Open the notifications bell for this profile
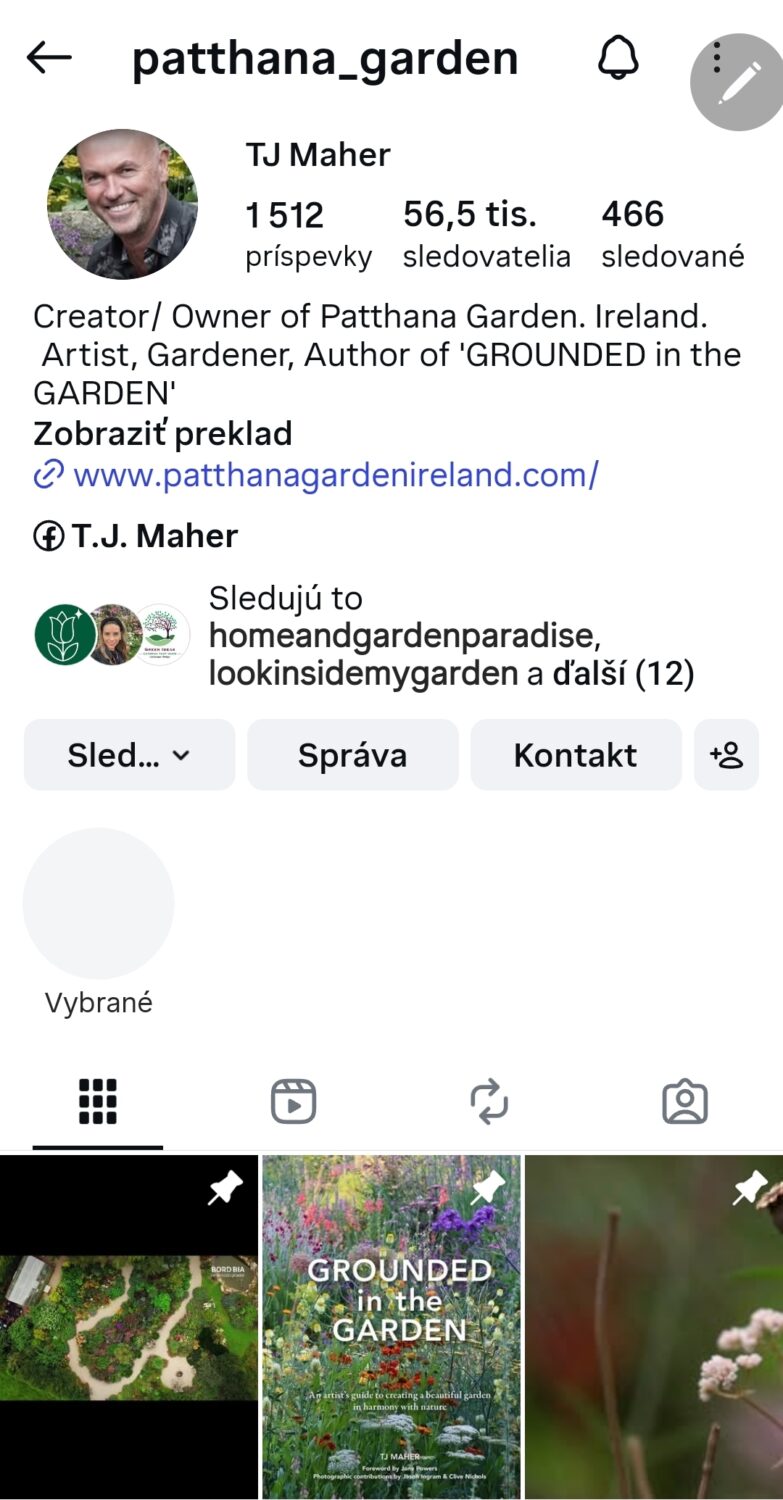The image size is (783, 1500). 618,59
